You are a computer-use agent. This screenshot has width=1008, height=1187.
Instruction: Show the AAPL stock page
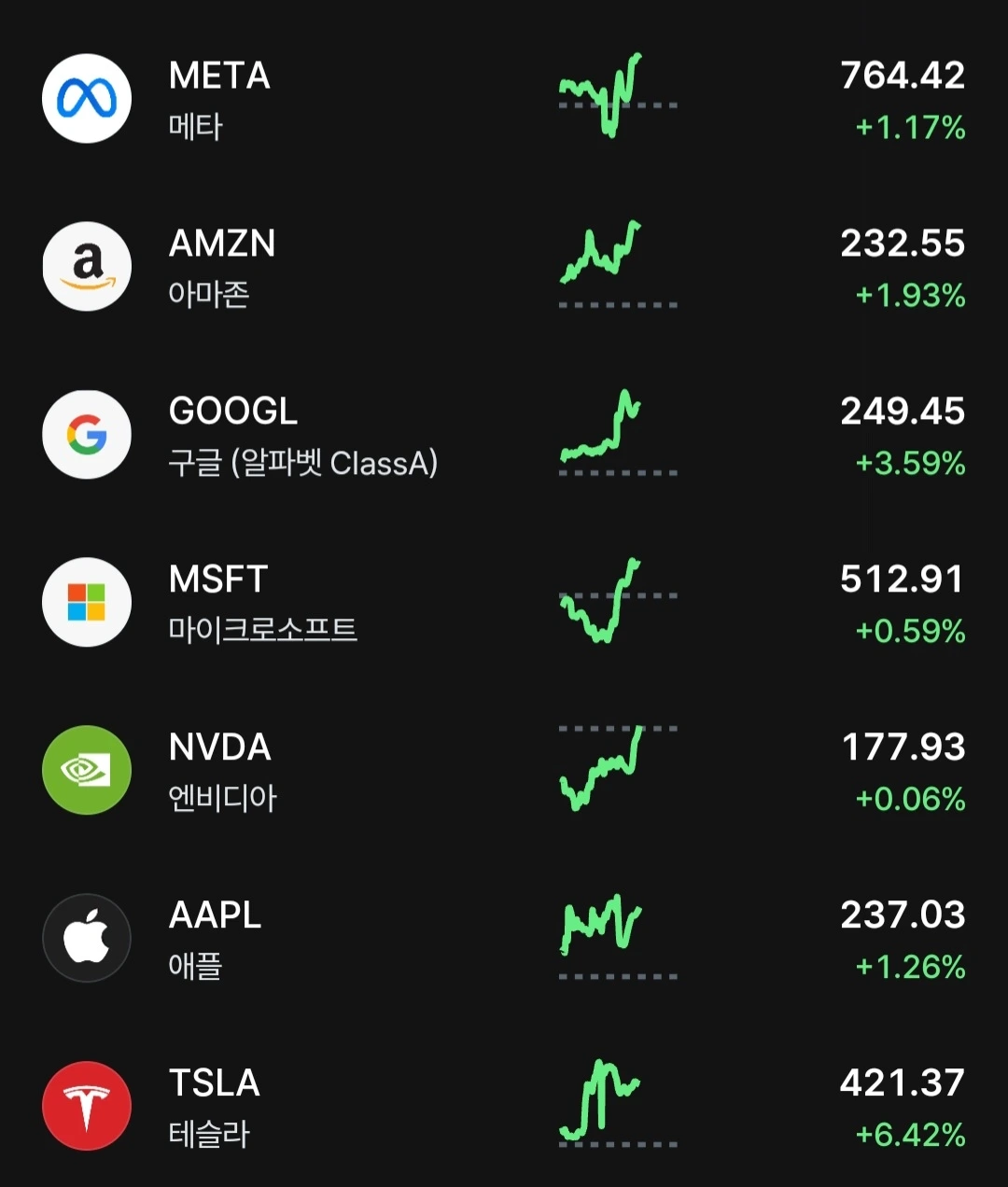tap(215, 939)
